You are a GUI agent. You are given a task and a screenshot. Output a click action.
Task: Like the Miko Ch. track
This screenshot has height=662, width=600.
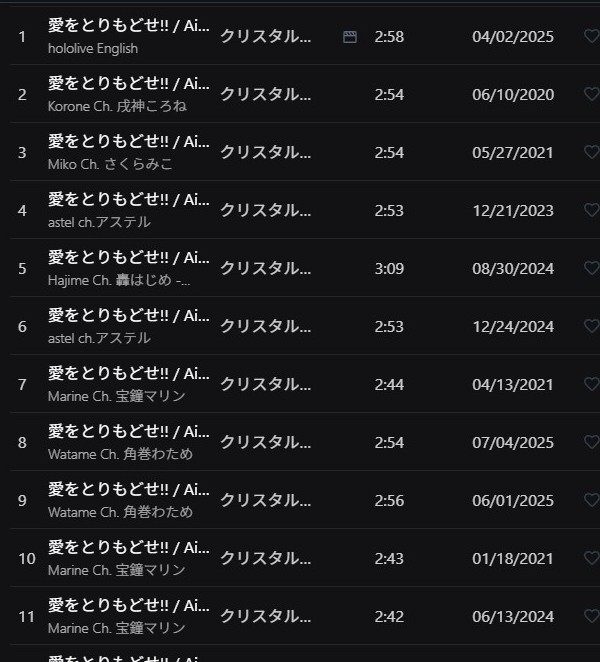pyautogui.click(x=592, y=152)
